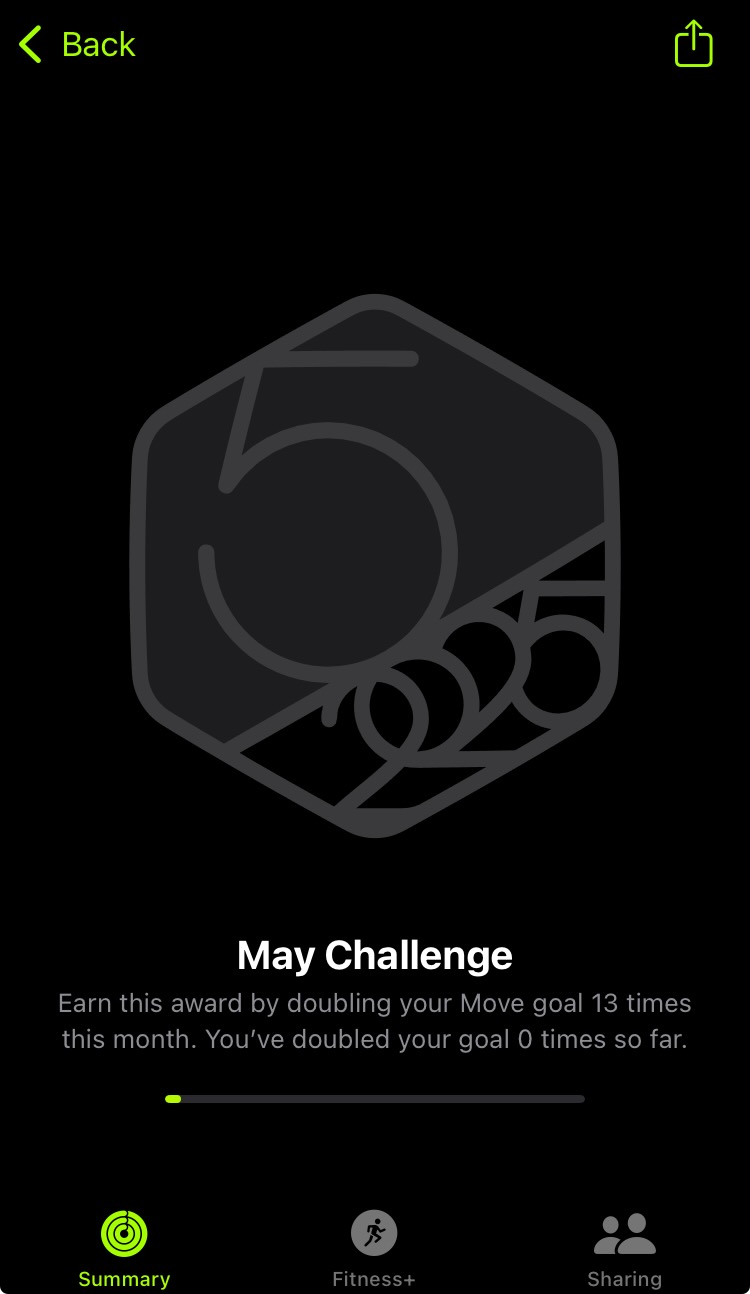
Task: Select the May Challenge title text
Action: pos(374,955)
